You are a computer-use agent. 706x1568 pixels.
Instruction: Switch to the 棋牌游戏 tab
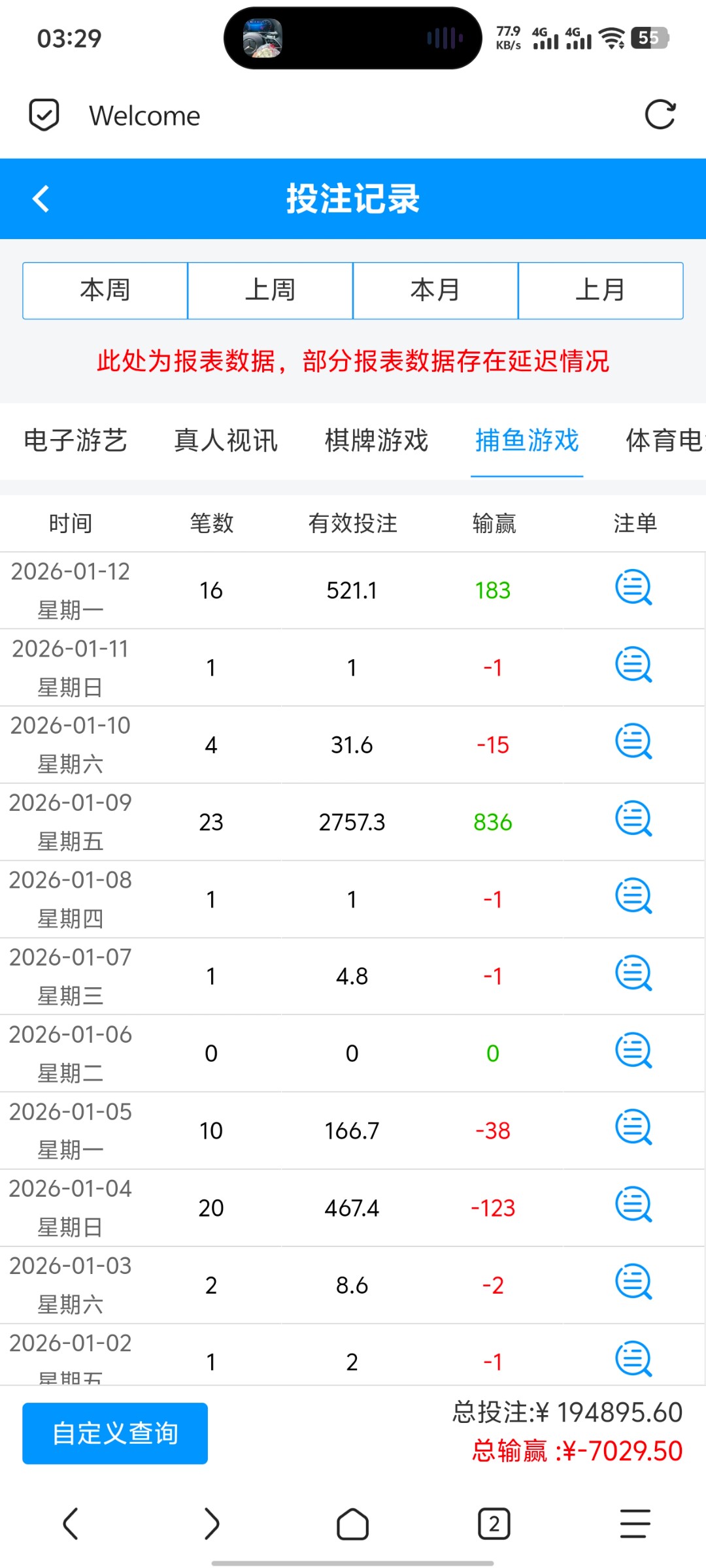377,440
